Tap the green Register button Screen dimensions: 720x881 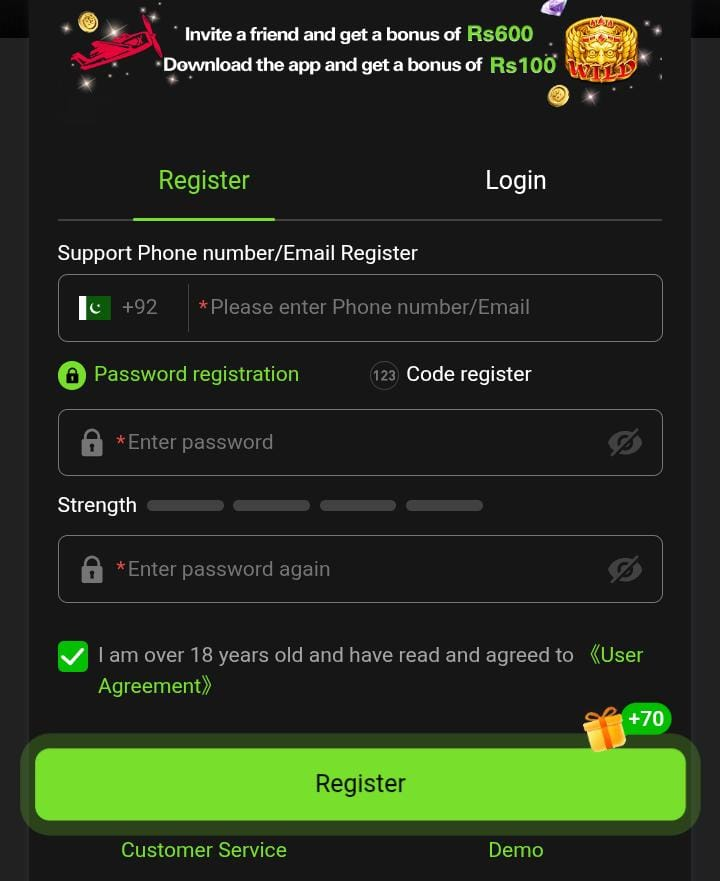click(x=360, y=783)
